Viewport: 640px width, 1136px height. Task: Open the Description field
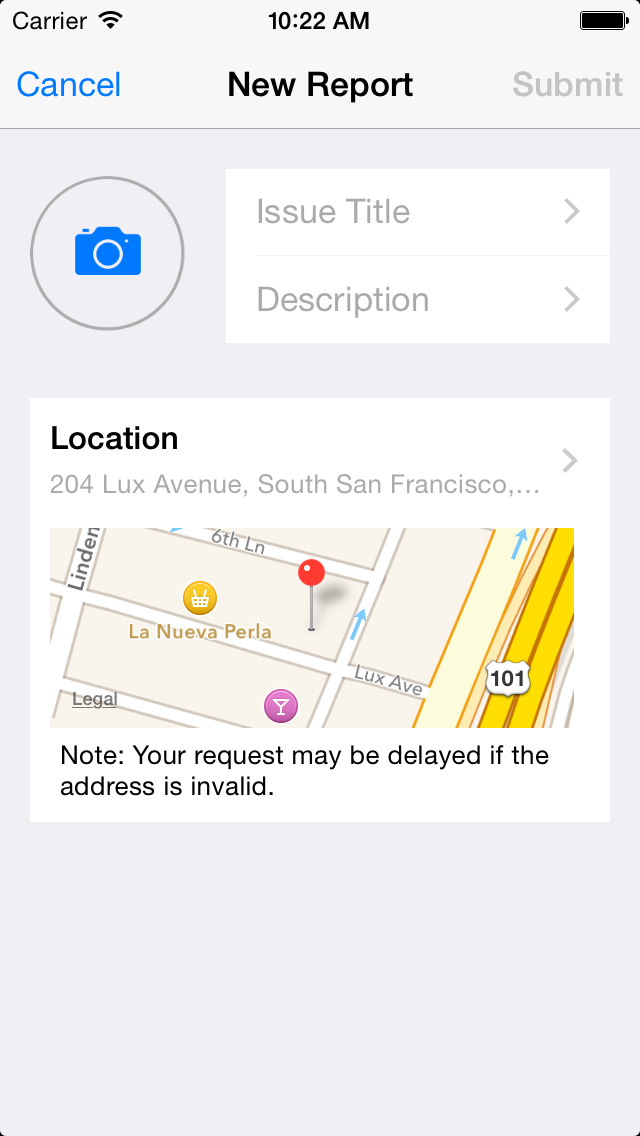417,300
